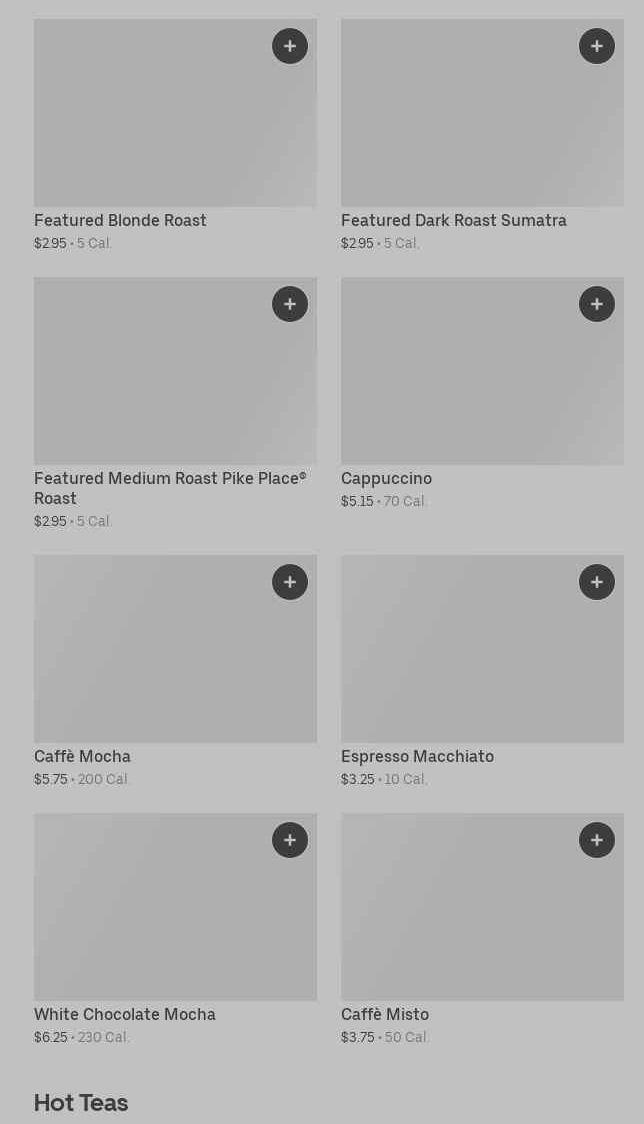
Task: Add Featured Medium Roast Pike Place to cart
Action: coord(290,304)
